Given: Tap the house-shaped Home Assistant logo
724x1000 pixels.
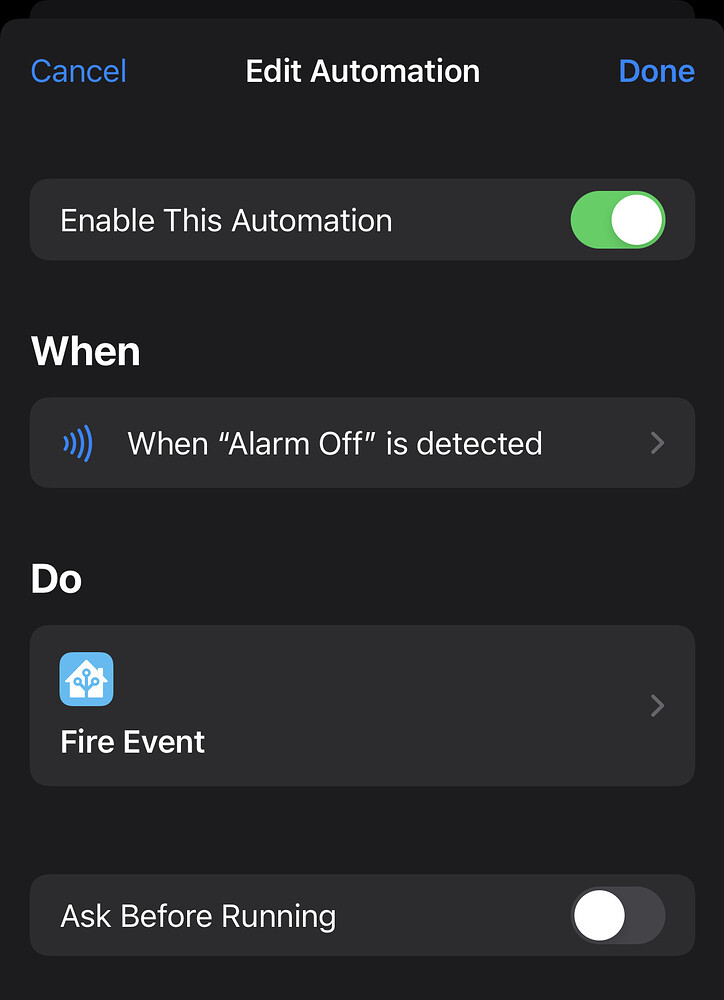Looking at the screenshot, I should (x=86, y=679).
